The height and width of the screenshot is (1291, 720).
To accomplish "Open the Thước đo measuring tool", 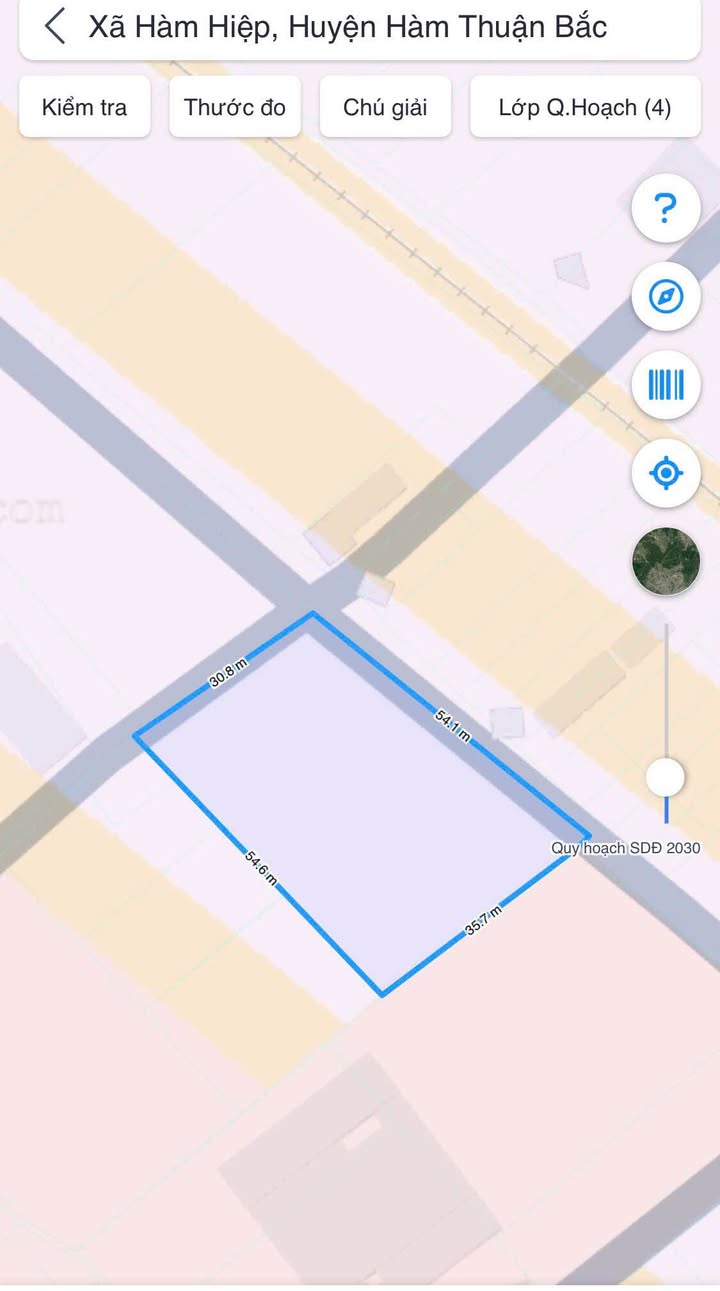I will point(235,107).
